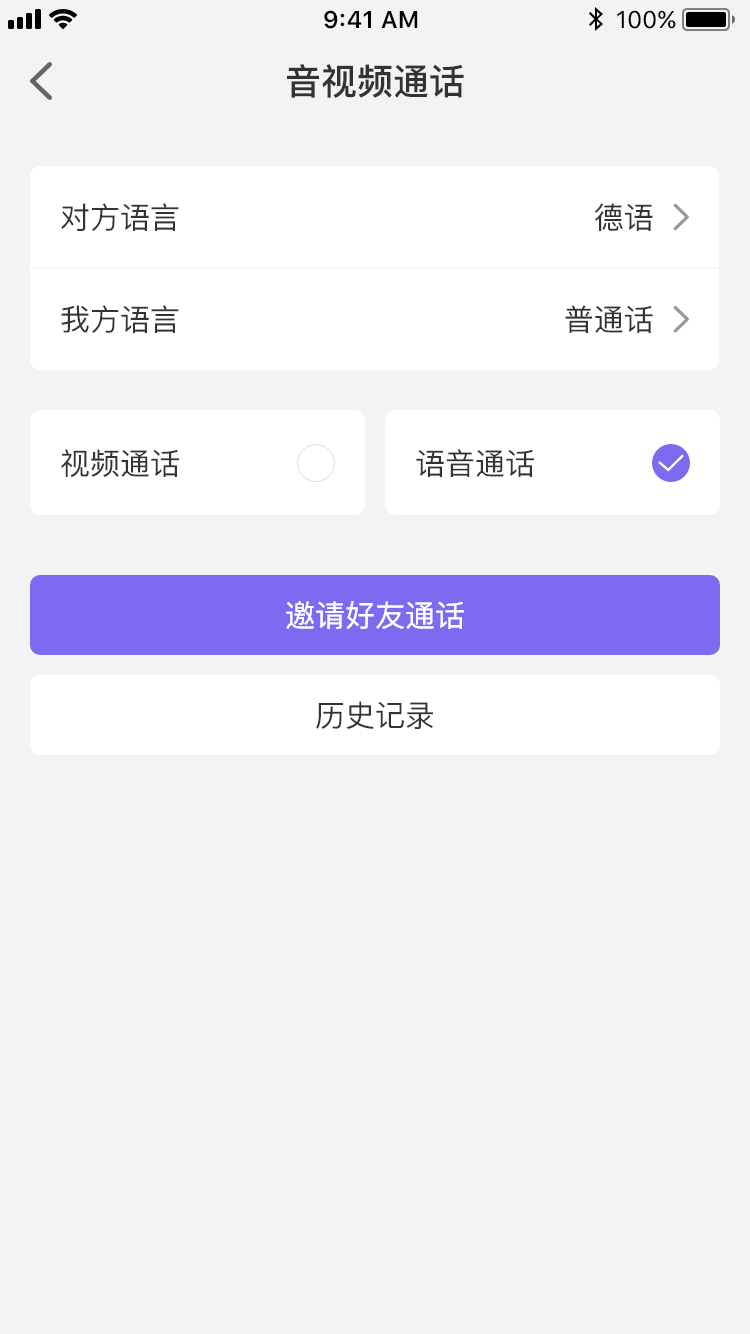
Task: Tap the battery level display at 100%
Action: [650, 17]
